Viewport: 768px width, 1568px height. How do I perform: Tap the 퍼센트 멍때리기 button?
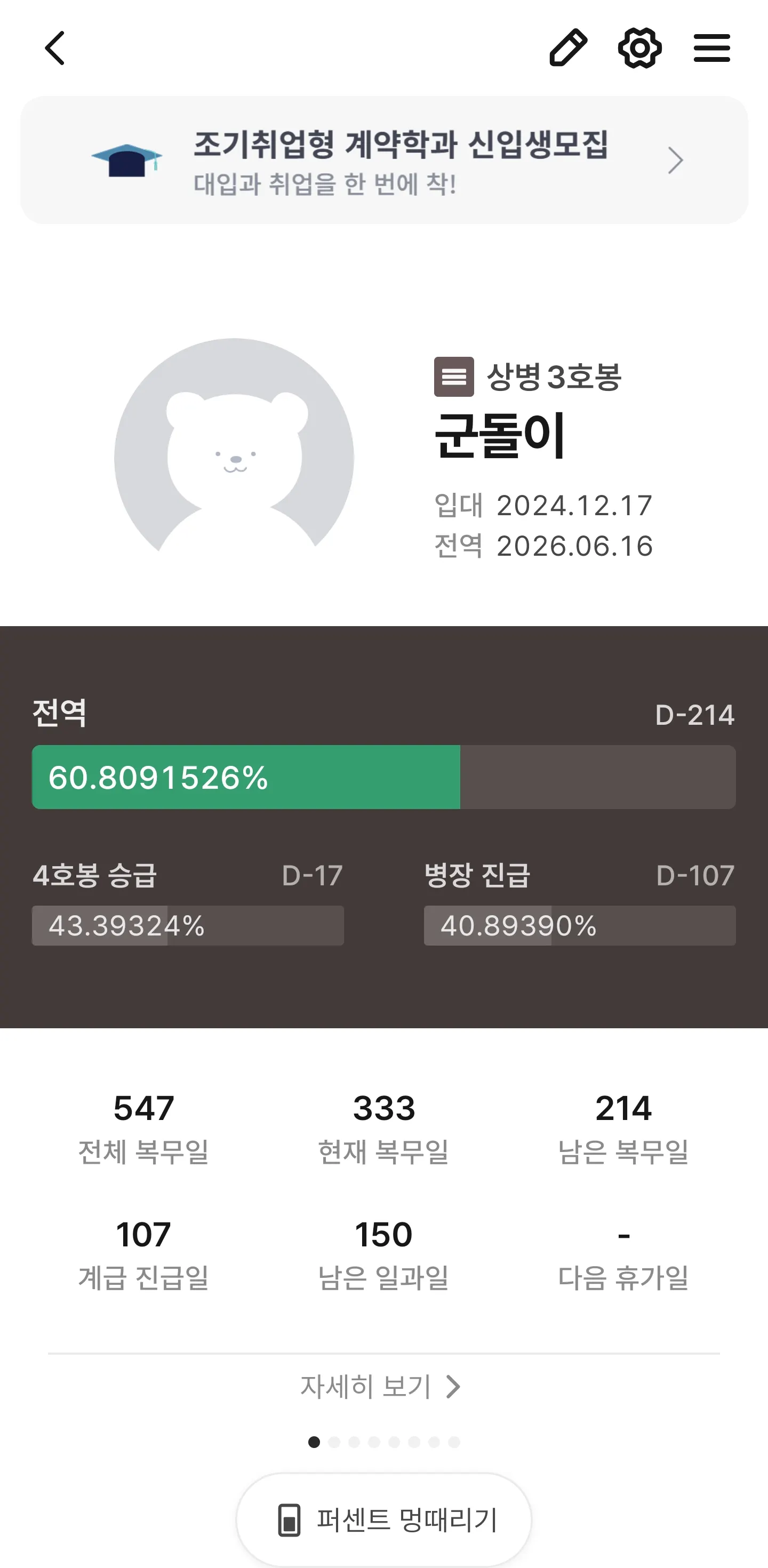point(384,1519)
